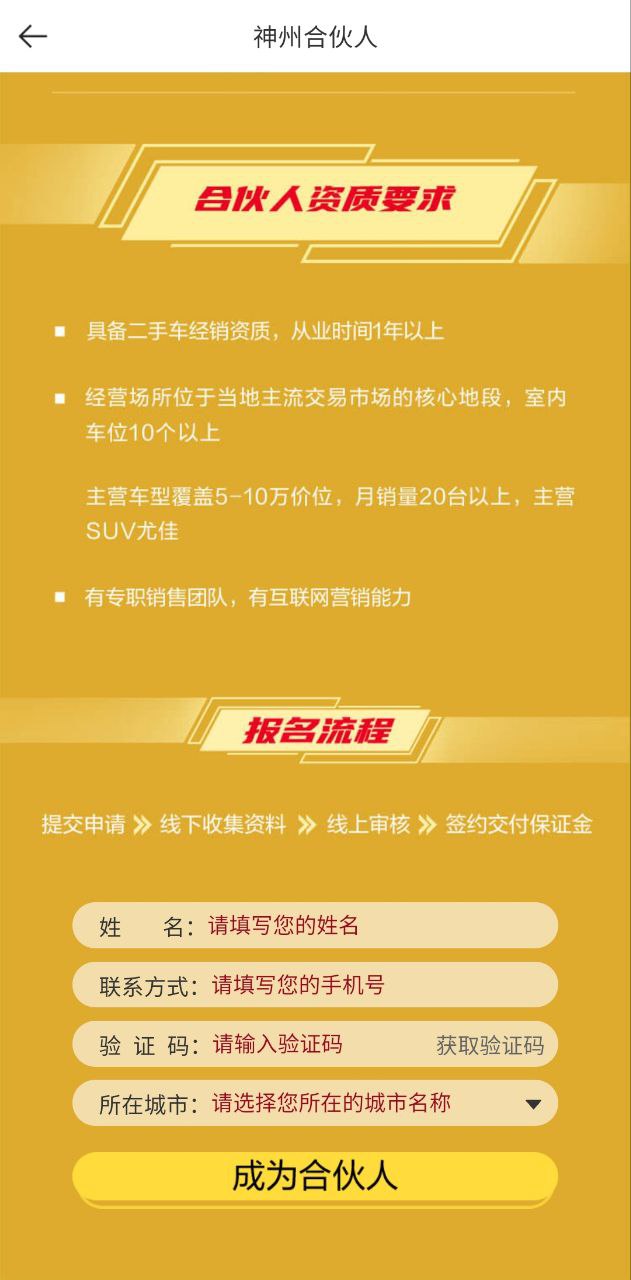Submit with the 成为合伙人 button
Image resolution: width=631 pixels, height=1280 pixels.
point(315,1176)
